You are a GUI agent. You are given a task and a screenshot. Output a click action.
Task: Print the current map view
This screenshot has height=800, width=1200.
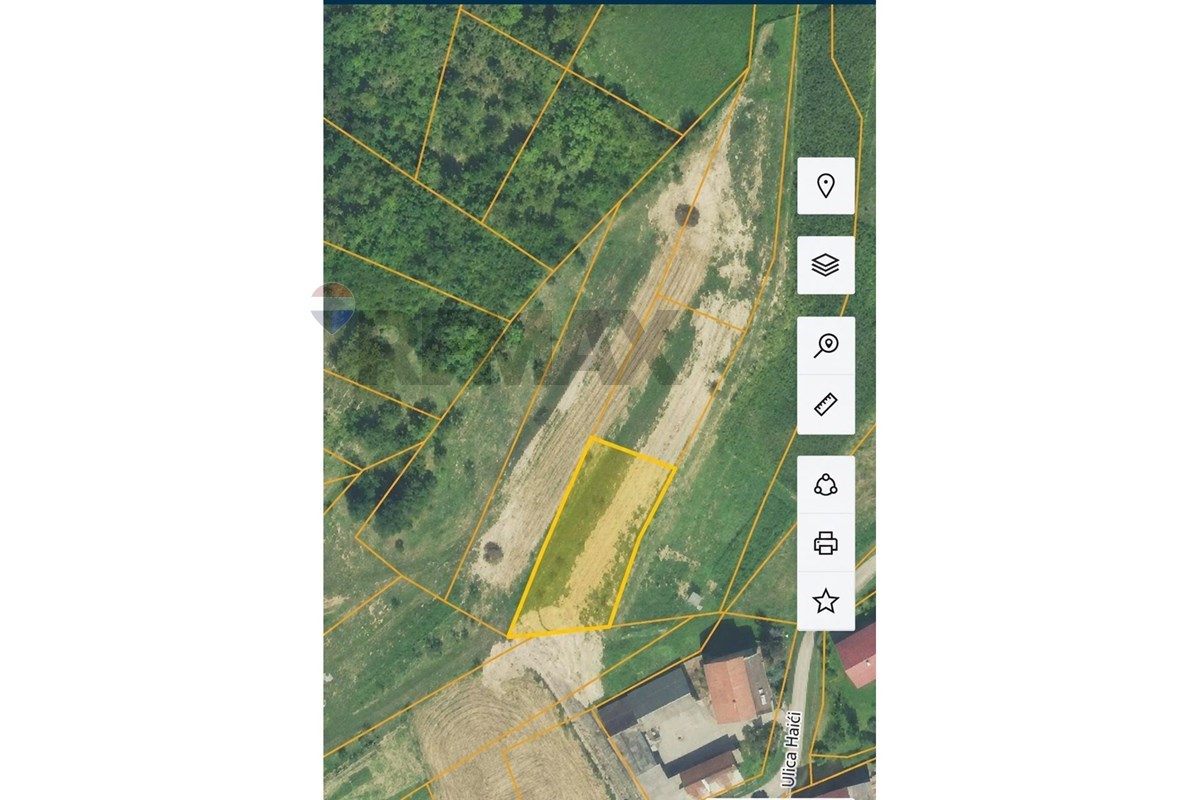point(826,543)
